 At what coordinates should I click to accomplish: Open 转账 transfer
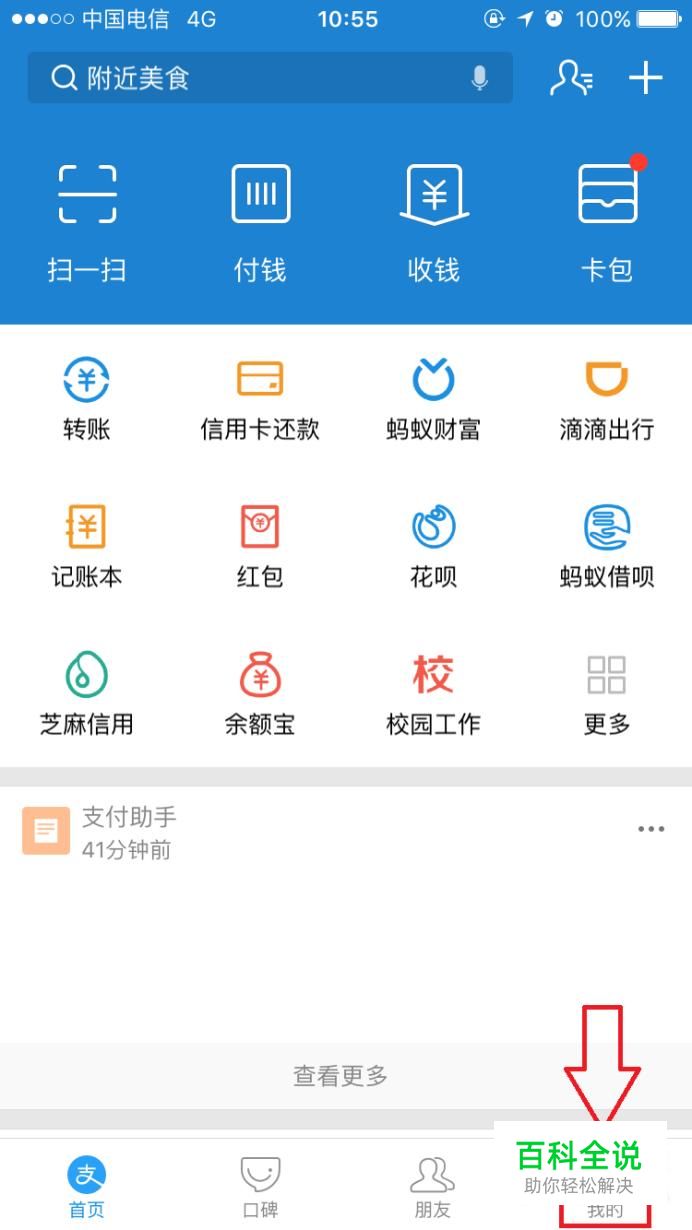(x=87, y=398)
